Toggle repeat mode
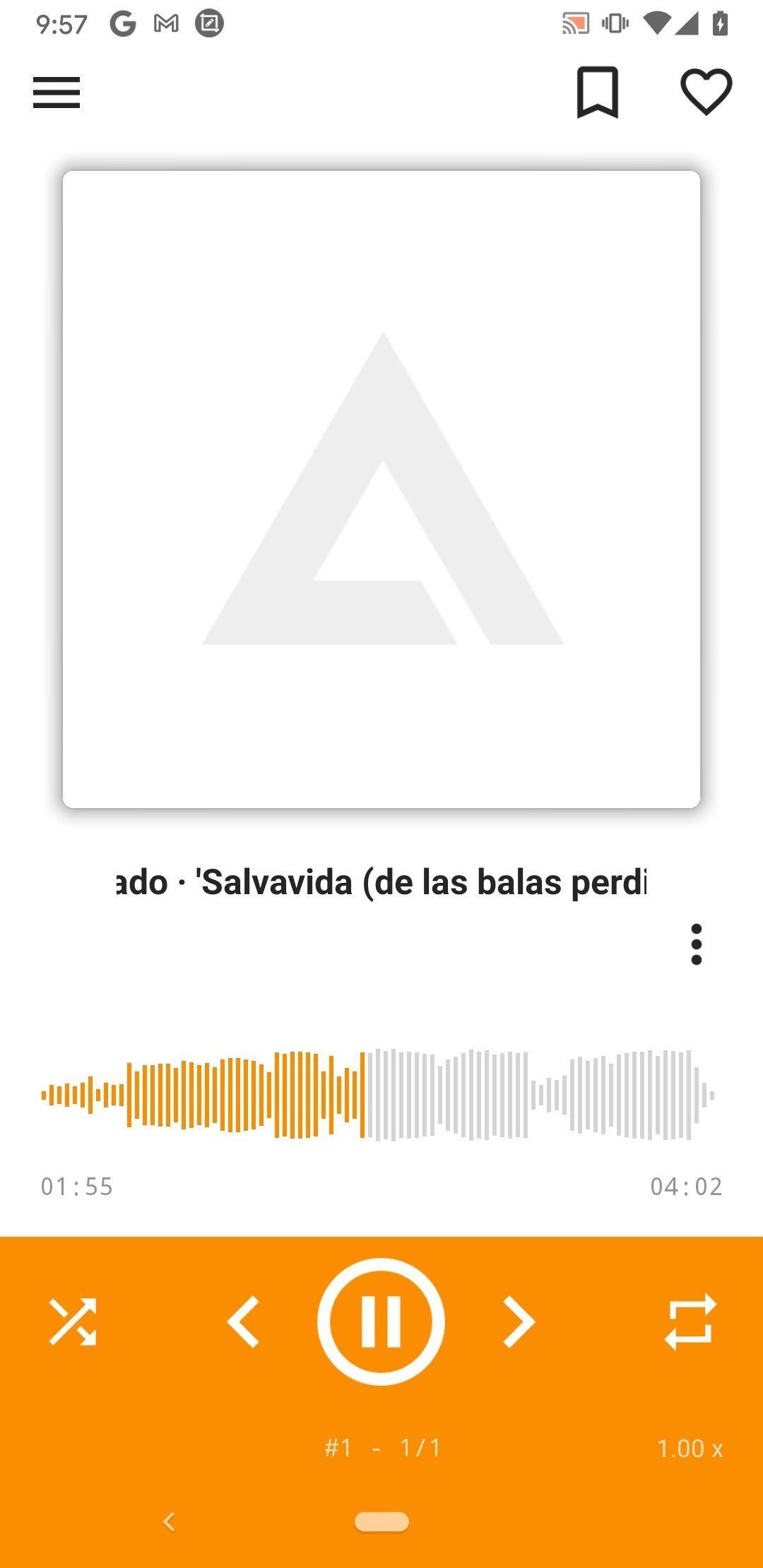 [690, 1321]
